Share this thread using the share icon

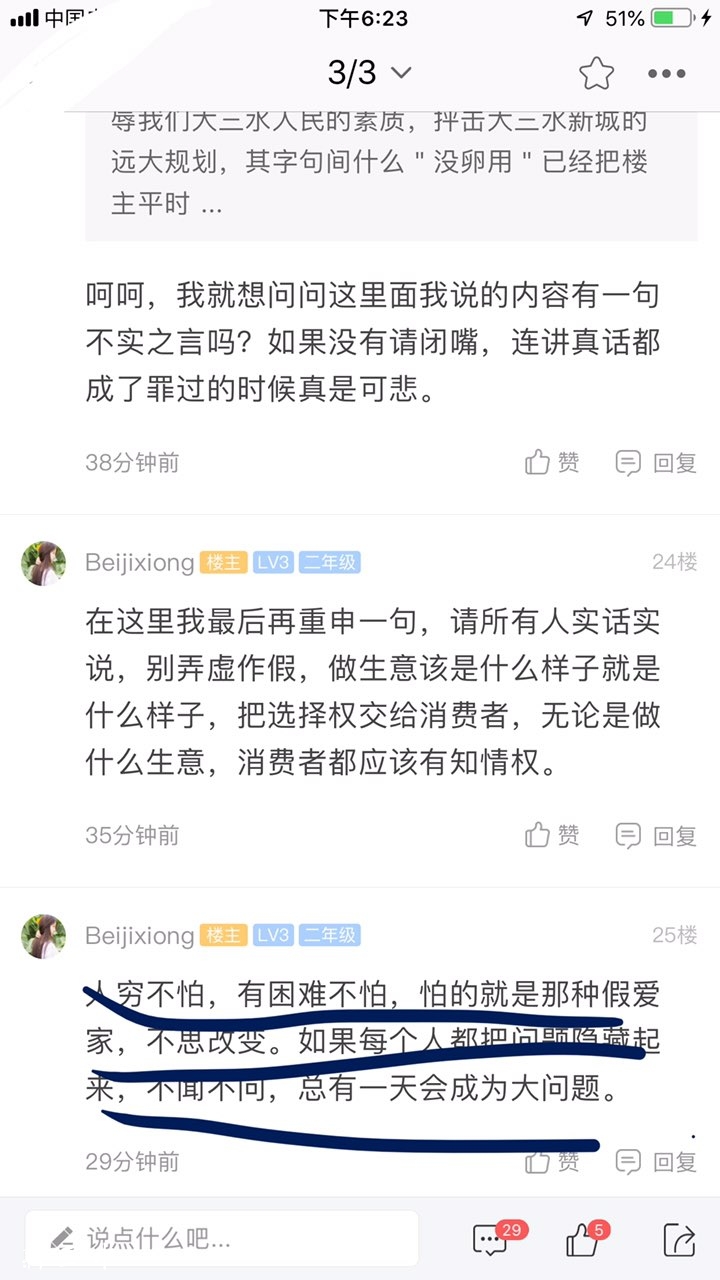(x=679, y=1239)
